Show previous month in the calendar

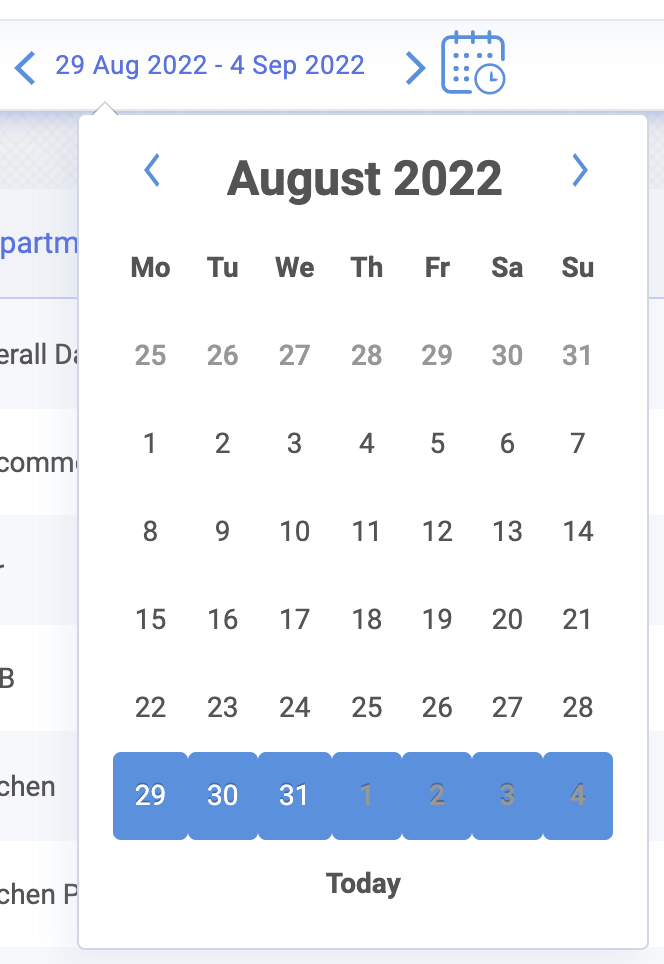point(152,171)
